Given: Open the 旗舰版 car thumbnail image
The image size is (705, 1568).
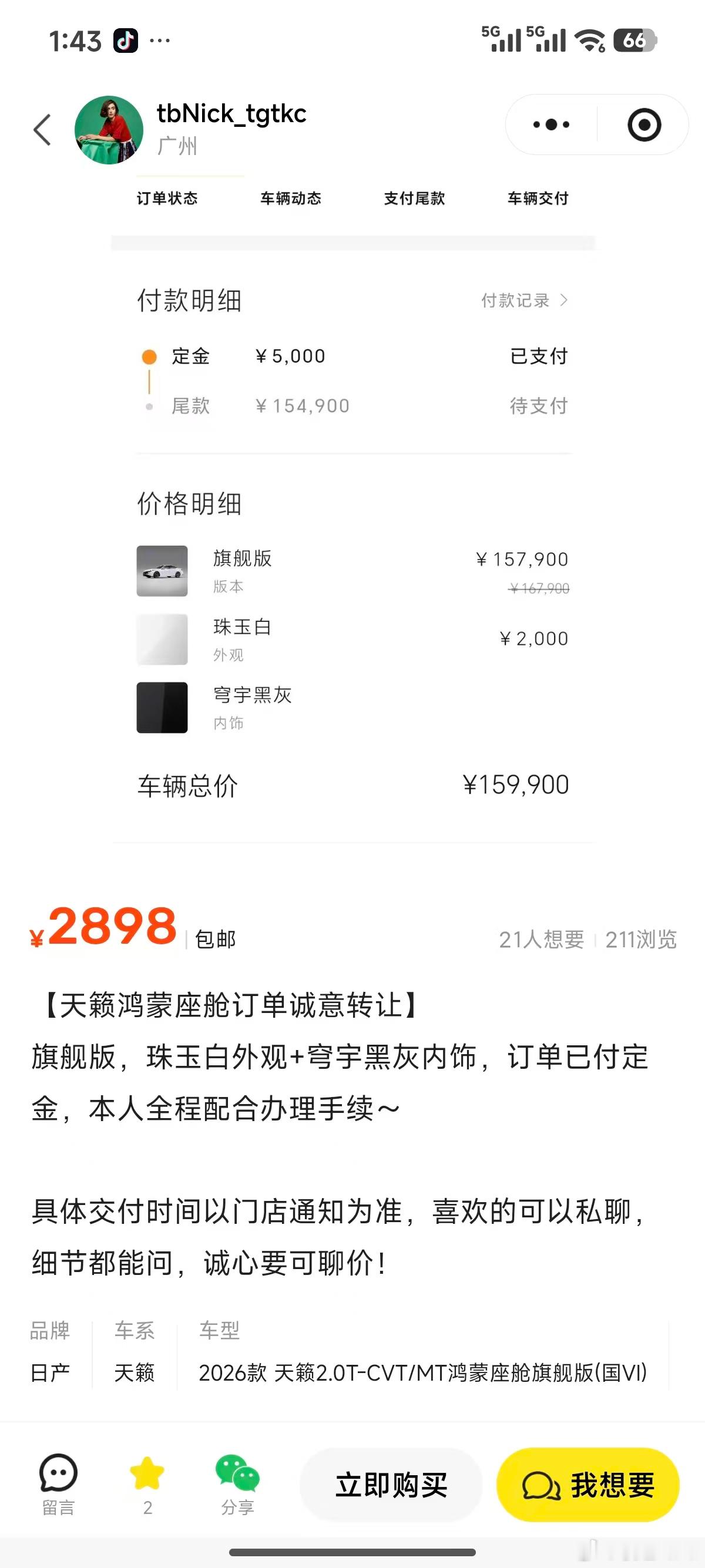Looking at the screenshot, I should pos(162,570).
